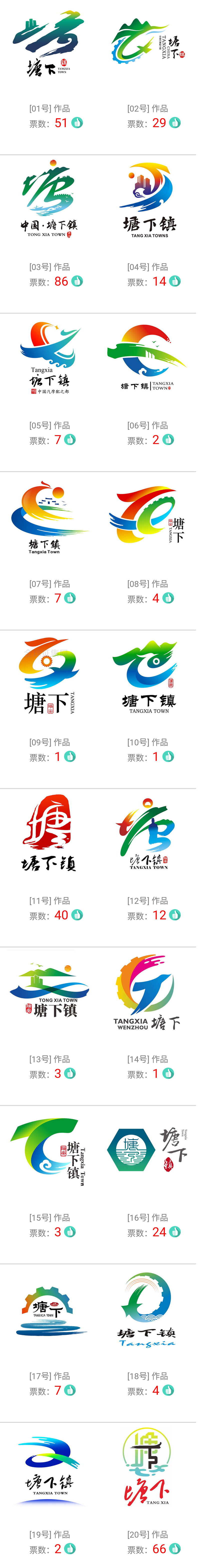Screen dimensions: 200x1568
Task: Give entry 16 a thumbs-up
Action: (x=175, y=1231)
